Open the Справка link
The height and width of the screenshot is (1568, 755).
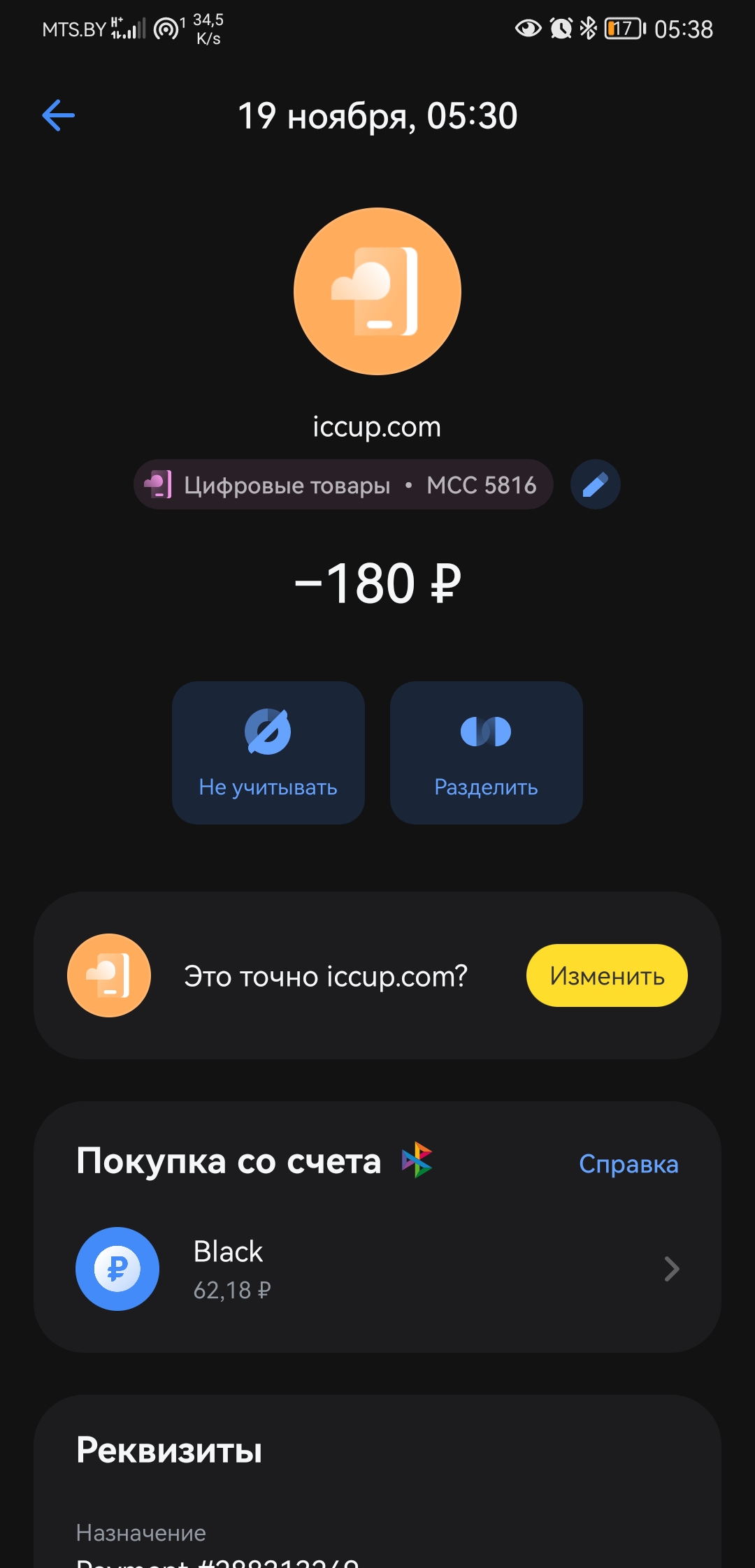pos(628,1164)
